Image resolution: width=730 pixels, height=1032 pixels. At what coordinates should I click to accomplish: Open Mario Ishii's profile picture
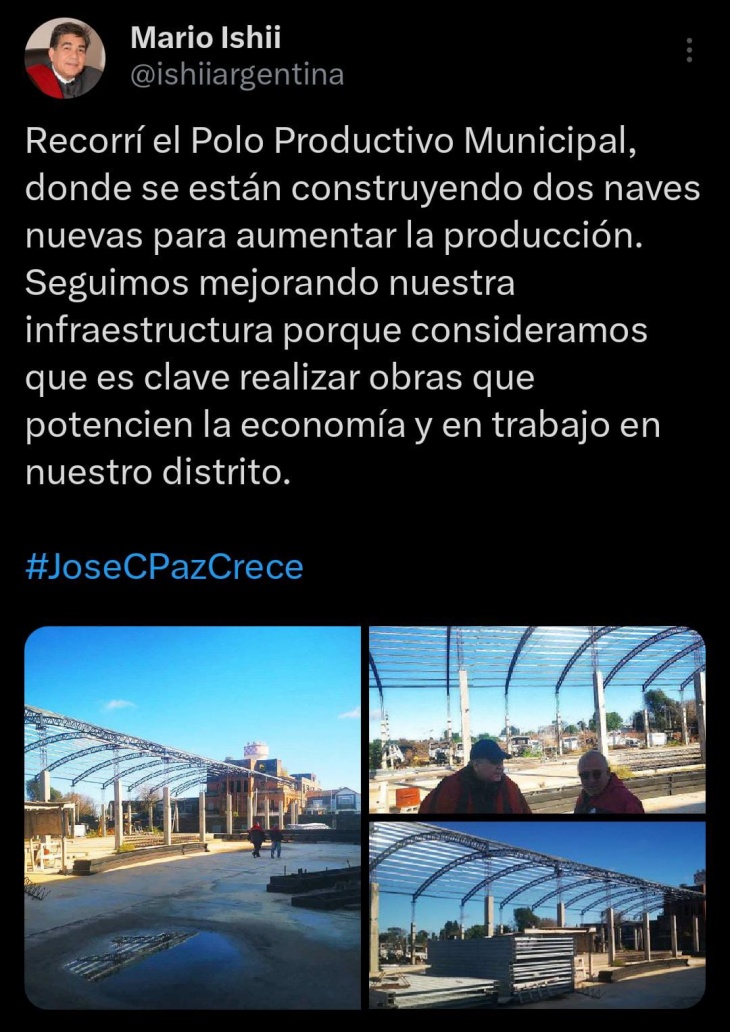pyautogui.click(x=64, y=58)
